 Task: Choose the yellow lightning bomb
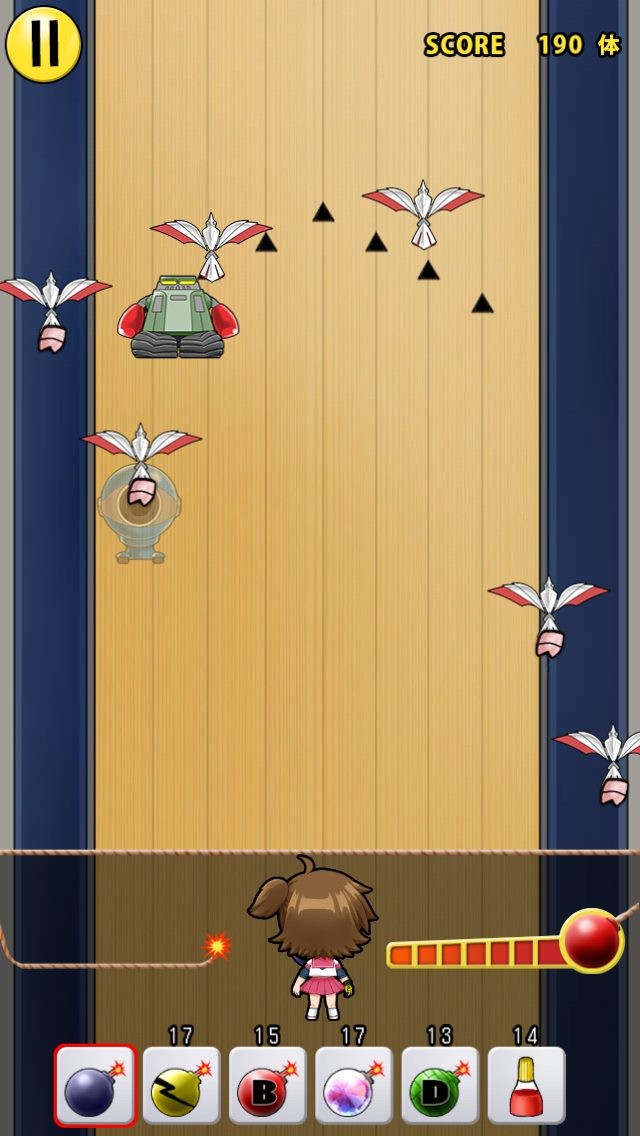click(x=181, y=1086)
